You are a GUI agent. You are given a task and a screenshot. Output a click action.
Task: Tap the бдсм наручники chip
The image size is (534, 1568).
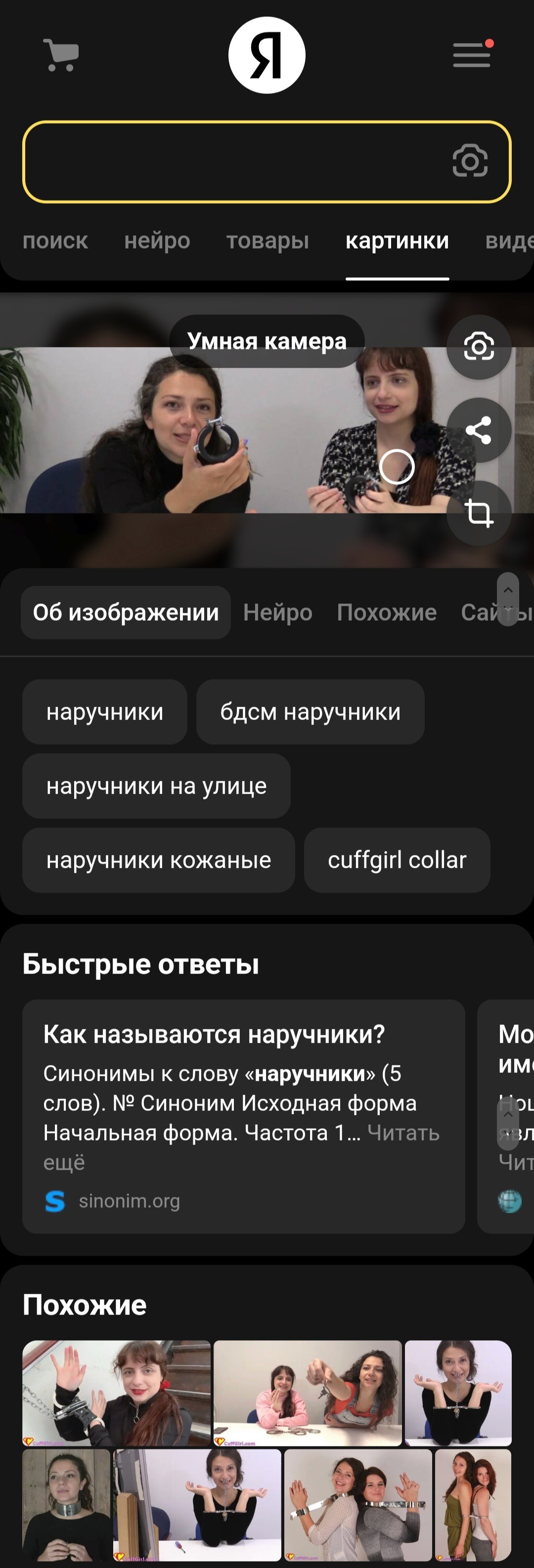point(310,712)
